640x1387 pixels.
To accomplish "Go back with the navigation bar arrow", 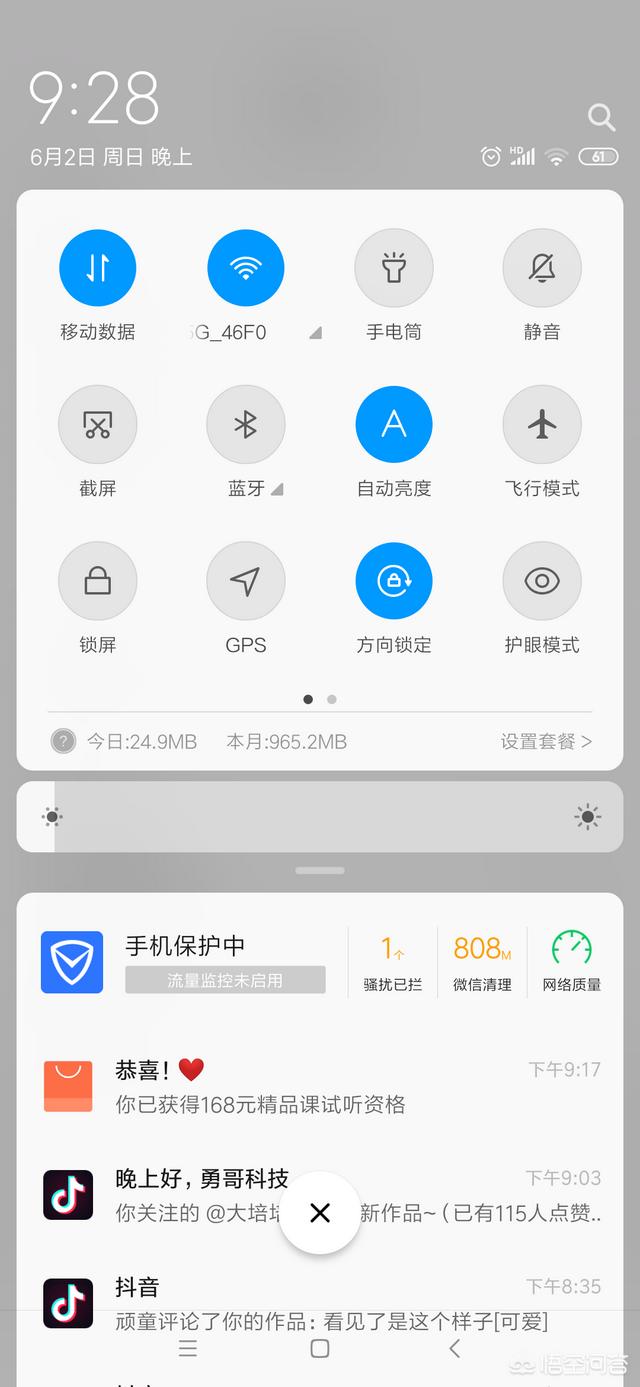I will click(x=455, y=1348).
